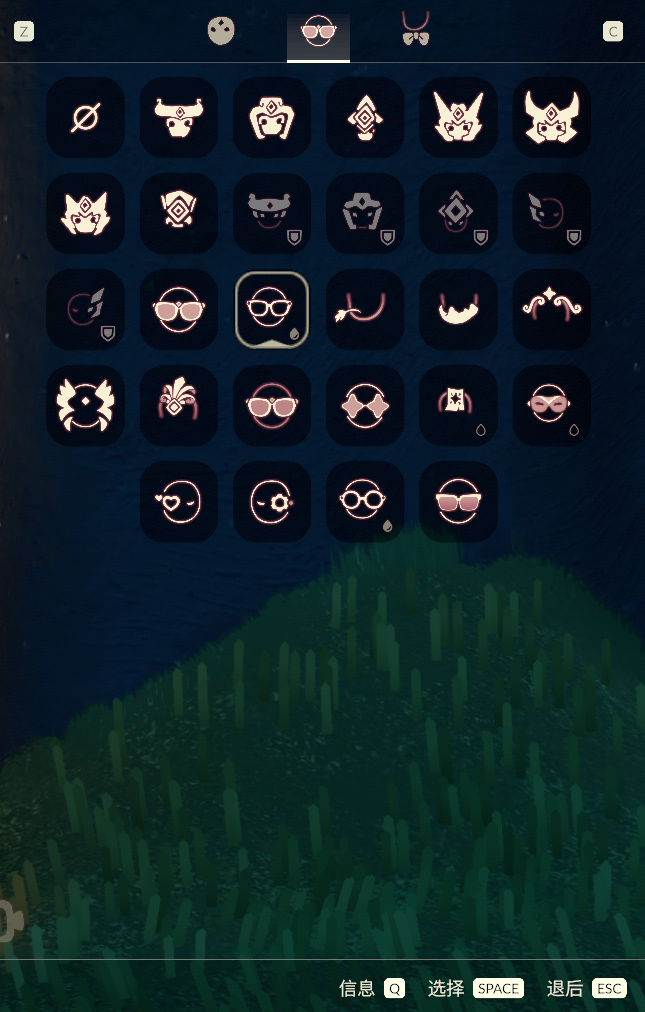The image size is (645, 1012).
Task: Select the star-shaped sunglasses
Action: (365, 406)
